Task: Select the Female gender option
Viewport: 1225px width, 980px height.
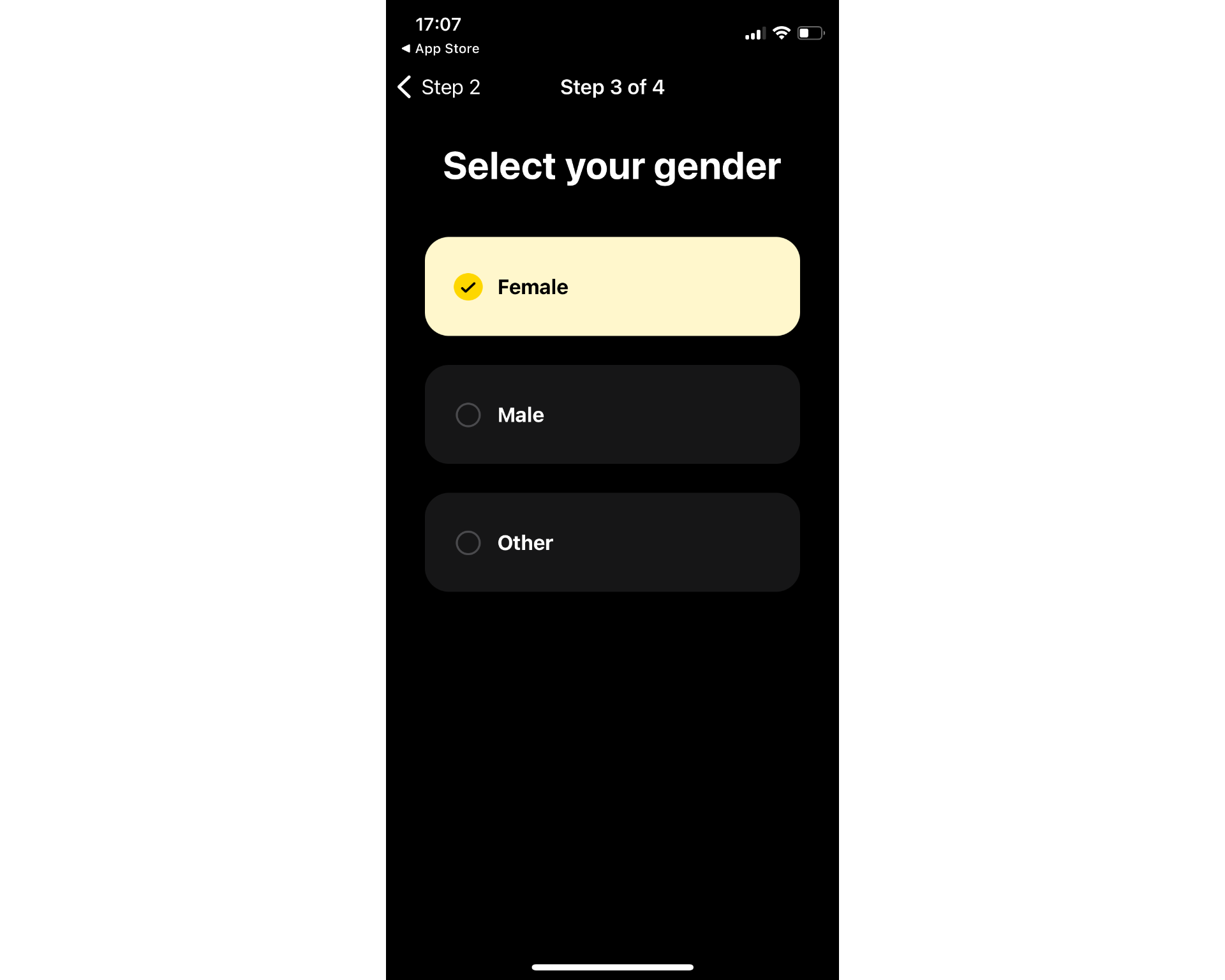Action: pos(611,286)
